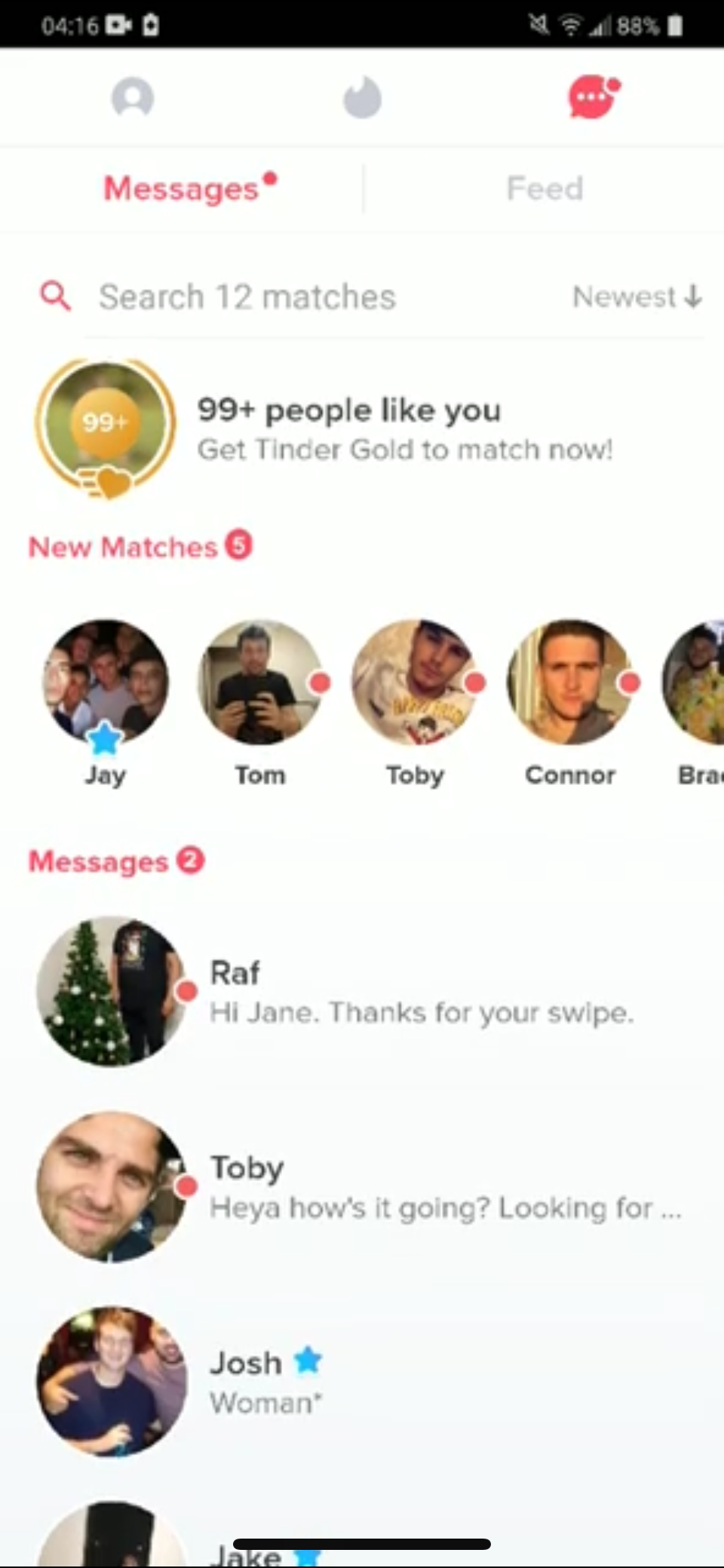Tap the Search 12 matches field
724x1568 pixels.
tap(247, 296)
